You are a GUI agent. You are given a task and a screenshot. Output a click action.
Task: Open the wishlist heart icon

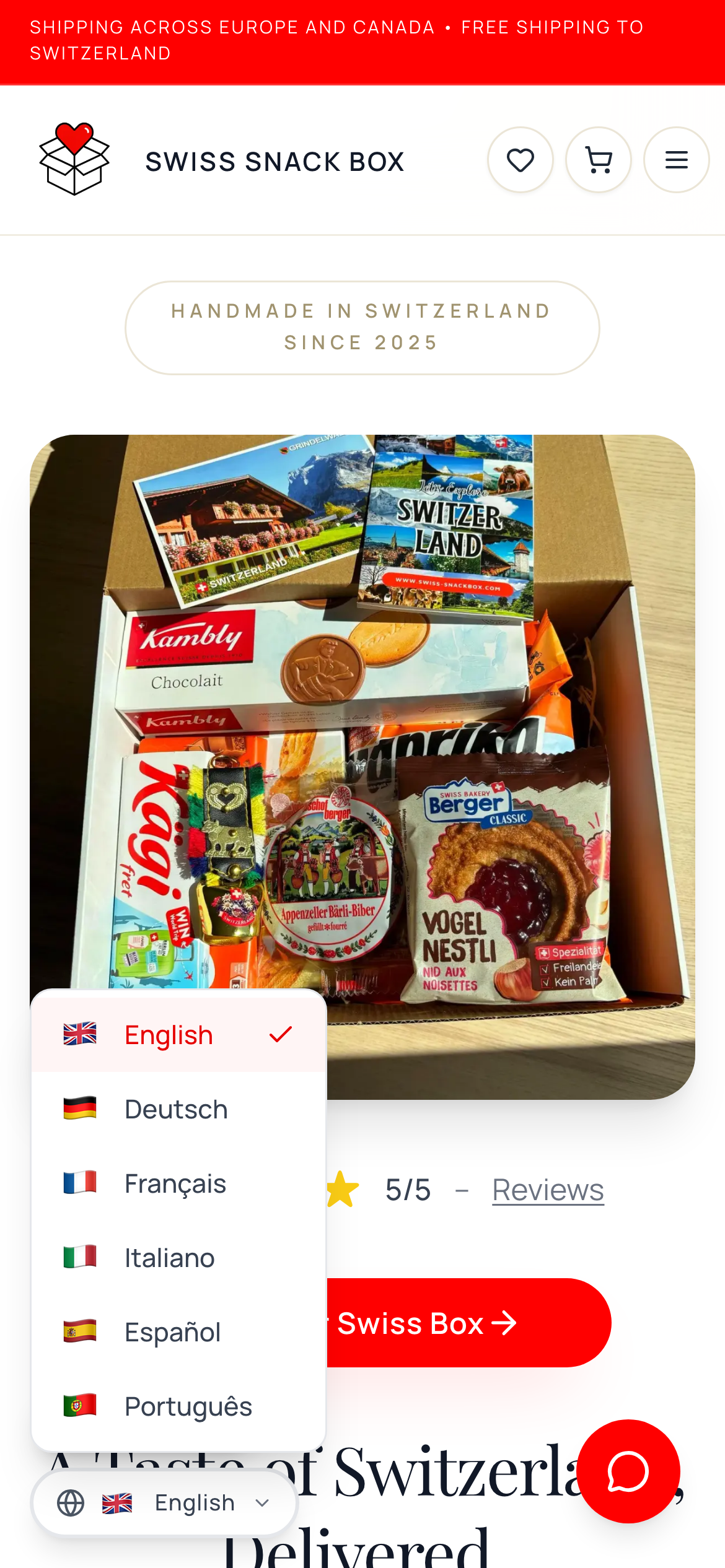(521, 160)
